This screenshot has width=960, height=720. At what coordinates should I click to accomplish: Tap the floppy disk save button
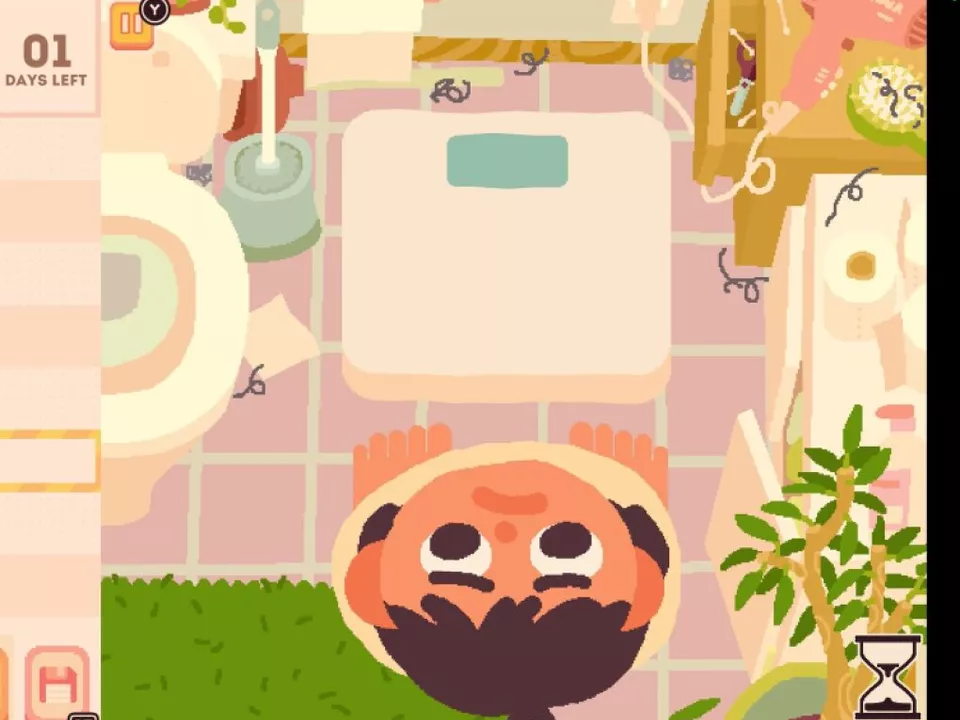(57, 684)
